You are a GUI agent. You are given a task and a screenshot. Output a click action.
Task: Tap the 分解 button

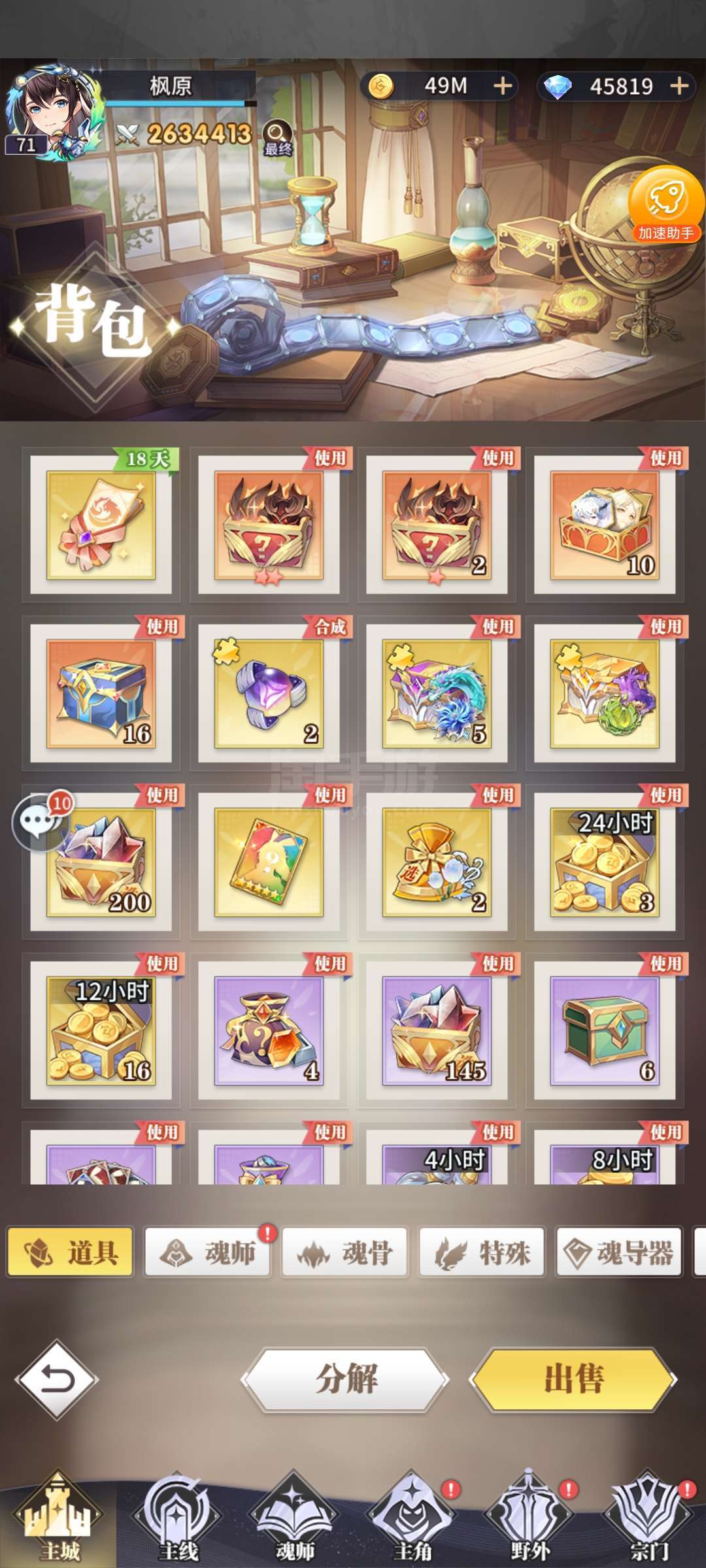[x=346, y=1379]
